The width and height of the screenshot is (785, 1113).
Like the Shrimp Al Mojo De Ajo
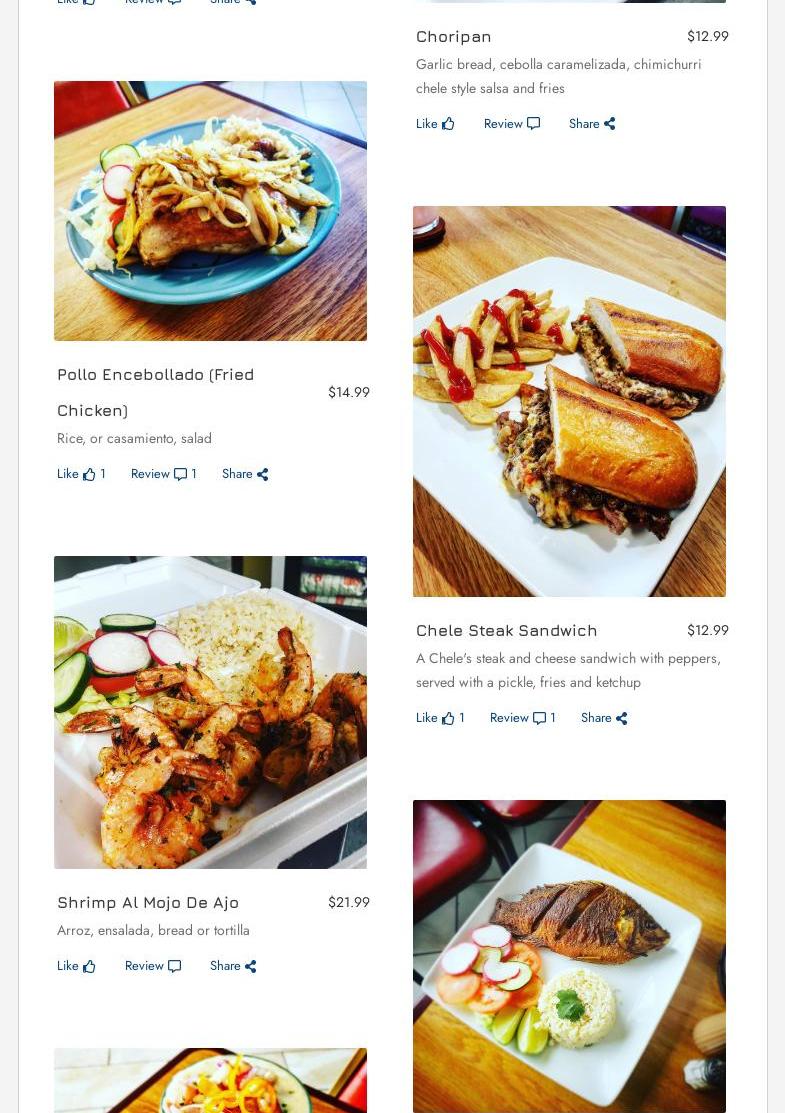[x=76, y=966]
